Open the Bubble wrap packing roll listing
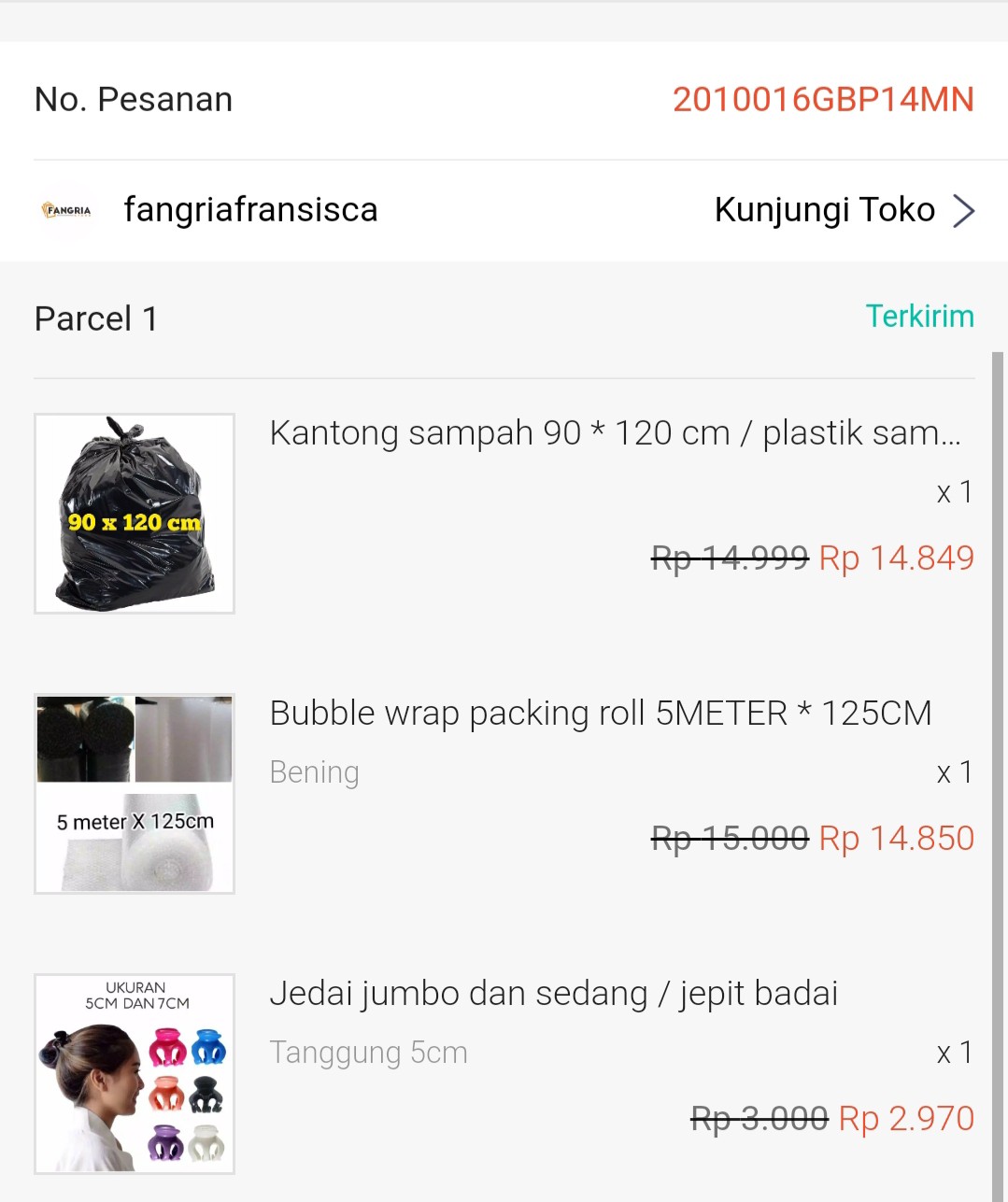The image size is (1008, 1202). point(601,712)
